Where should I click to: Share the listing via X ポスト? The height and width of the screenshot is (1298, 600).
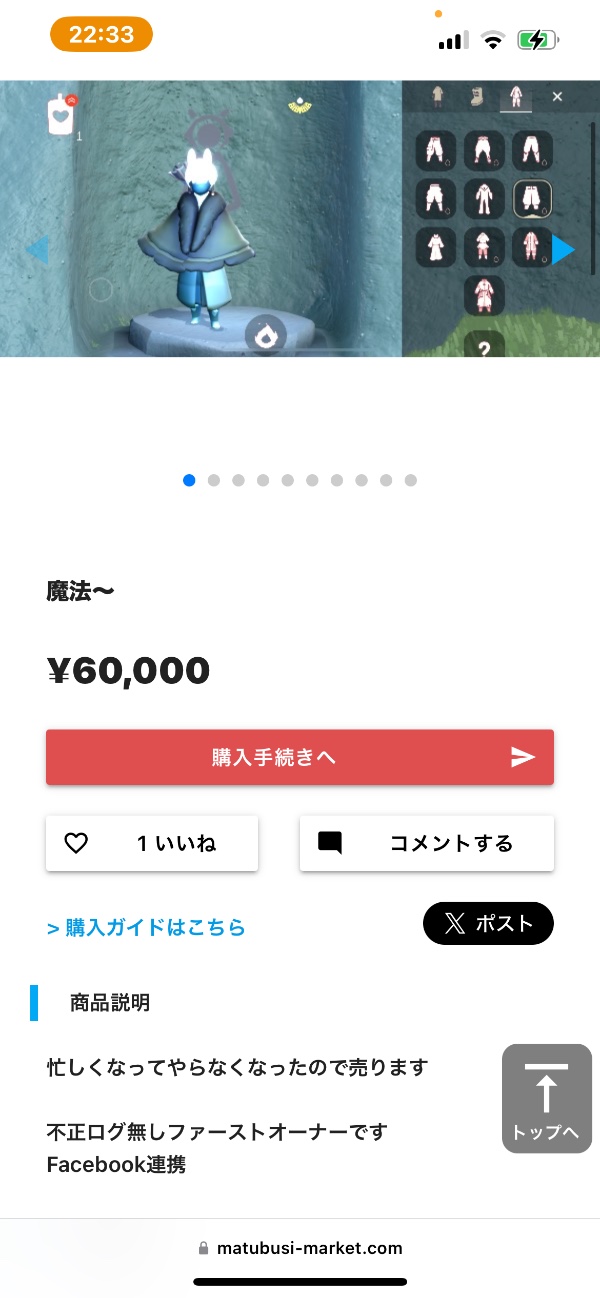(x=488, y=923)
